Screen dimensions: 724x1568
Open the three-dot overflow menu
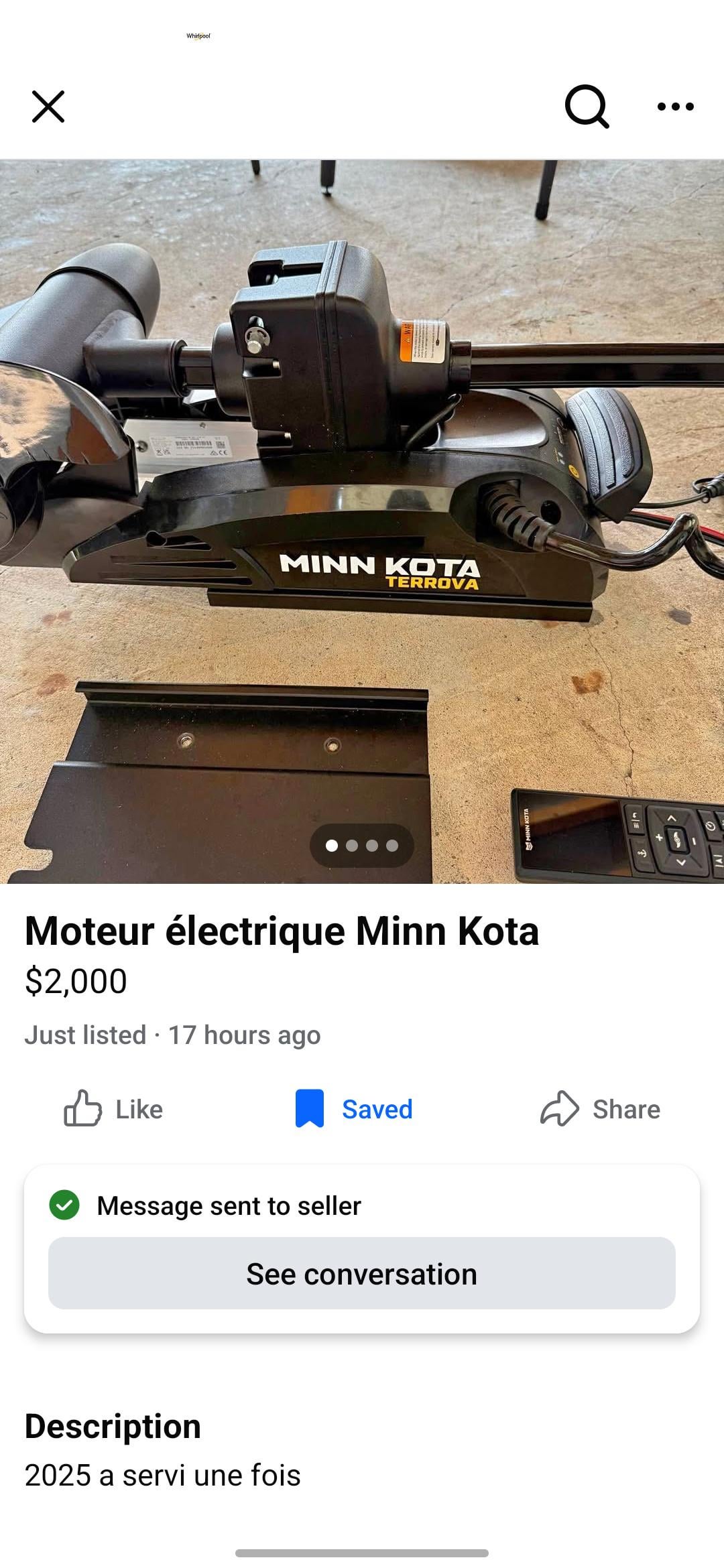(675, 107)
